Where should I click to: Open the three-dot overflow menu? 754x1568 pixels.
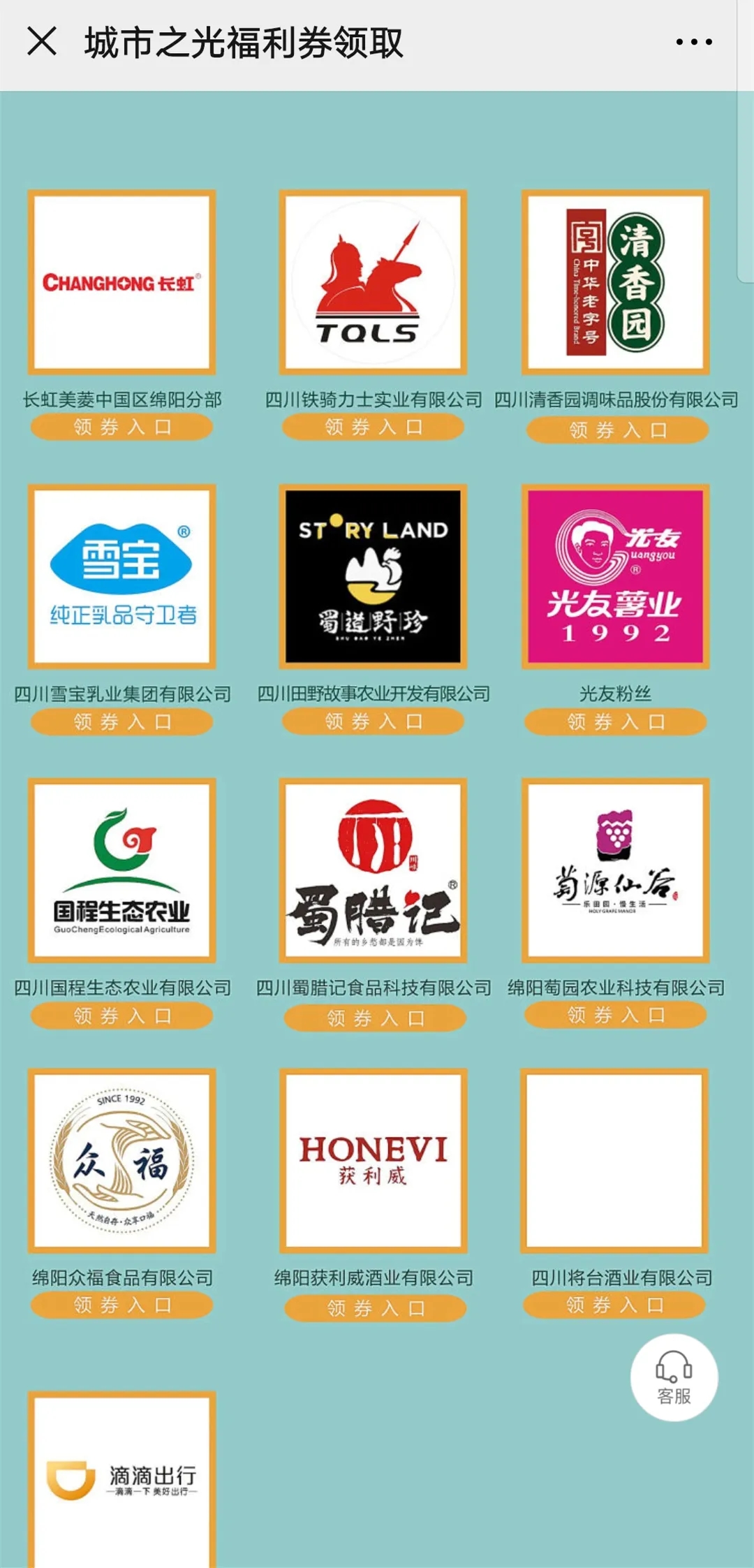coord(694,42)
